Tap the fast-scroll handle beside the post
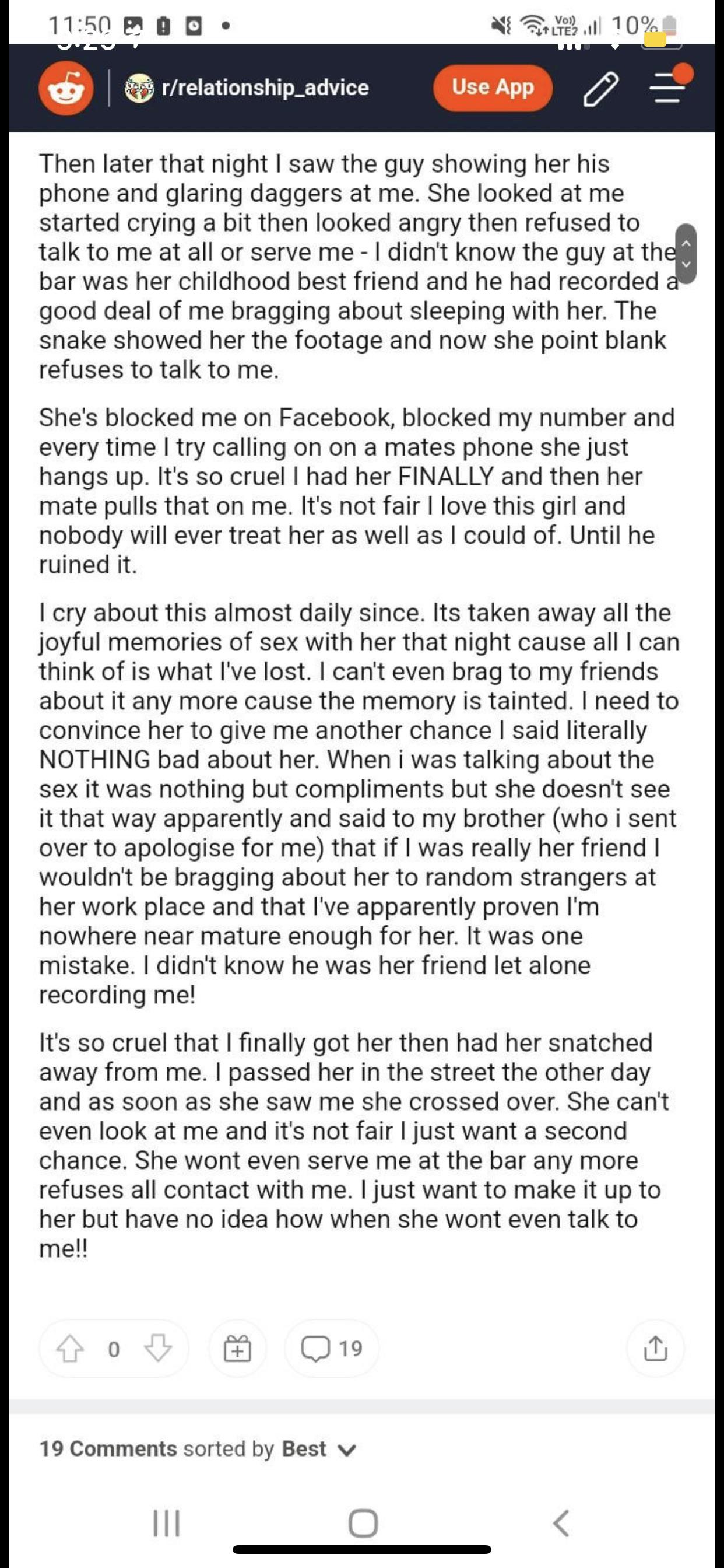 coord(686,253)
